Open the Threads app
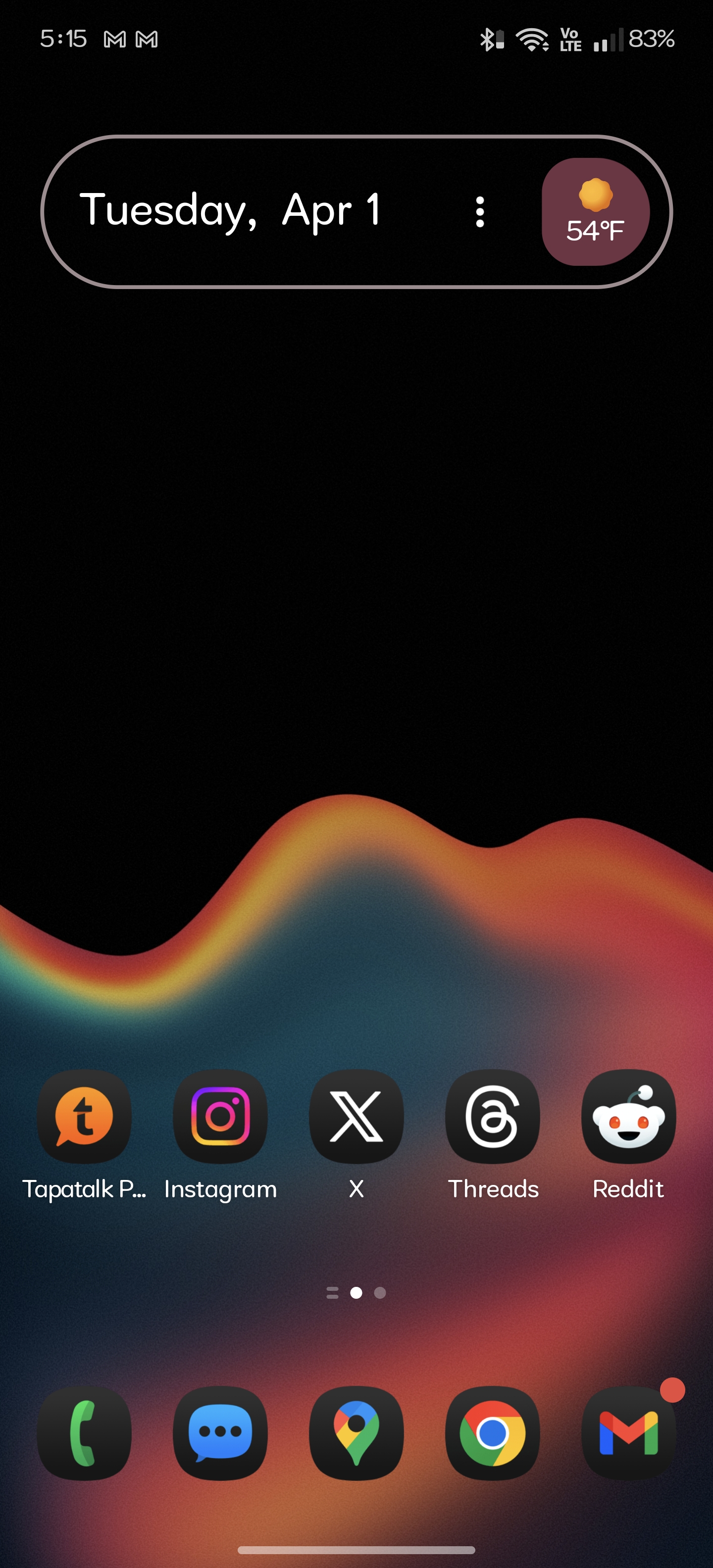This screenshot has width=713, height=1568. [493, 1117]
